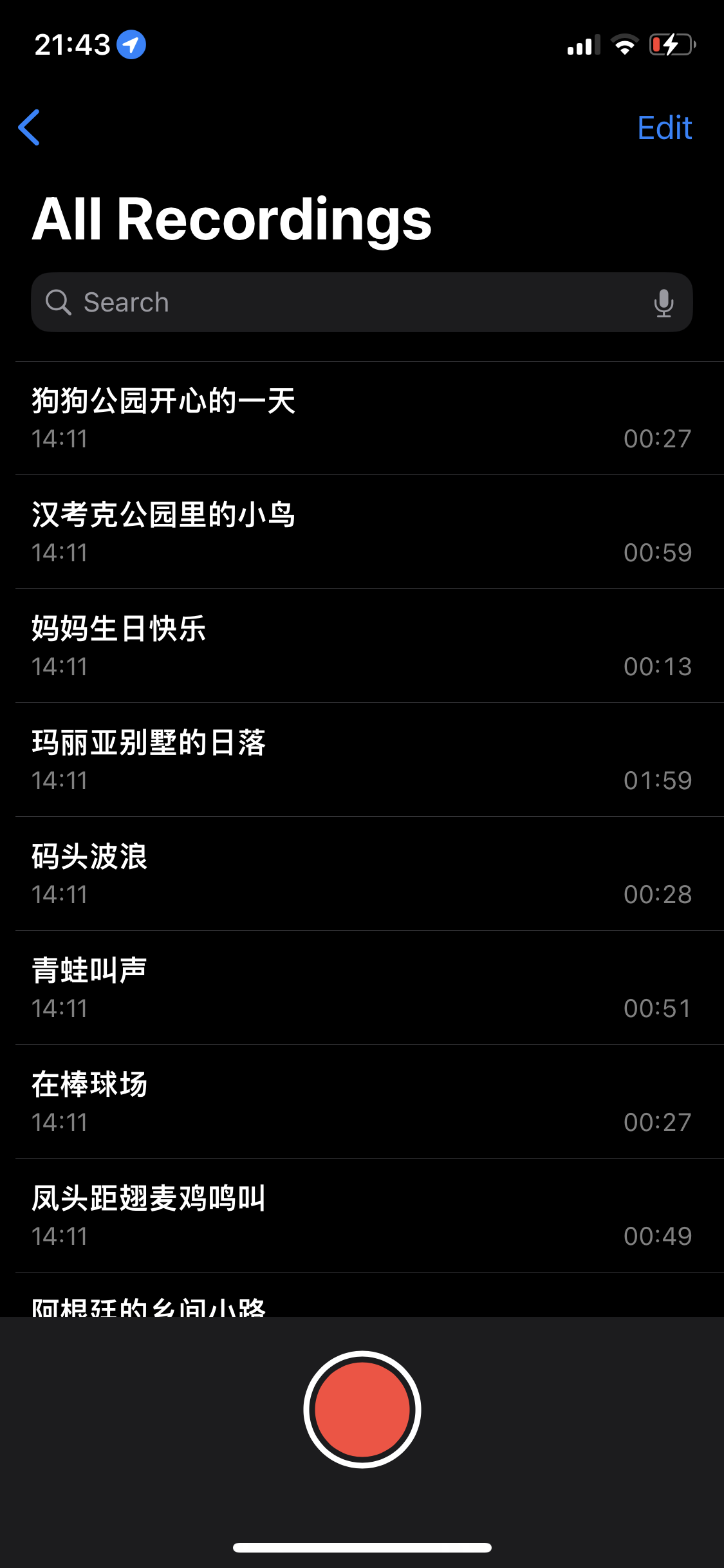The image size is (724, 1568).
Task: Tap the Edit button
Action: click(664, 127)
